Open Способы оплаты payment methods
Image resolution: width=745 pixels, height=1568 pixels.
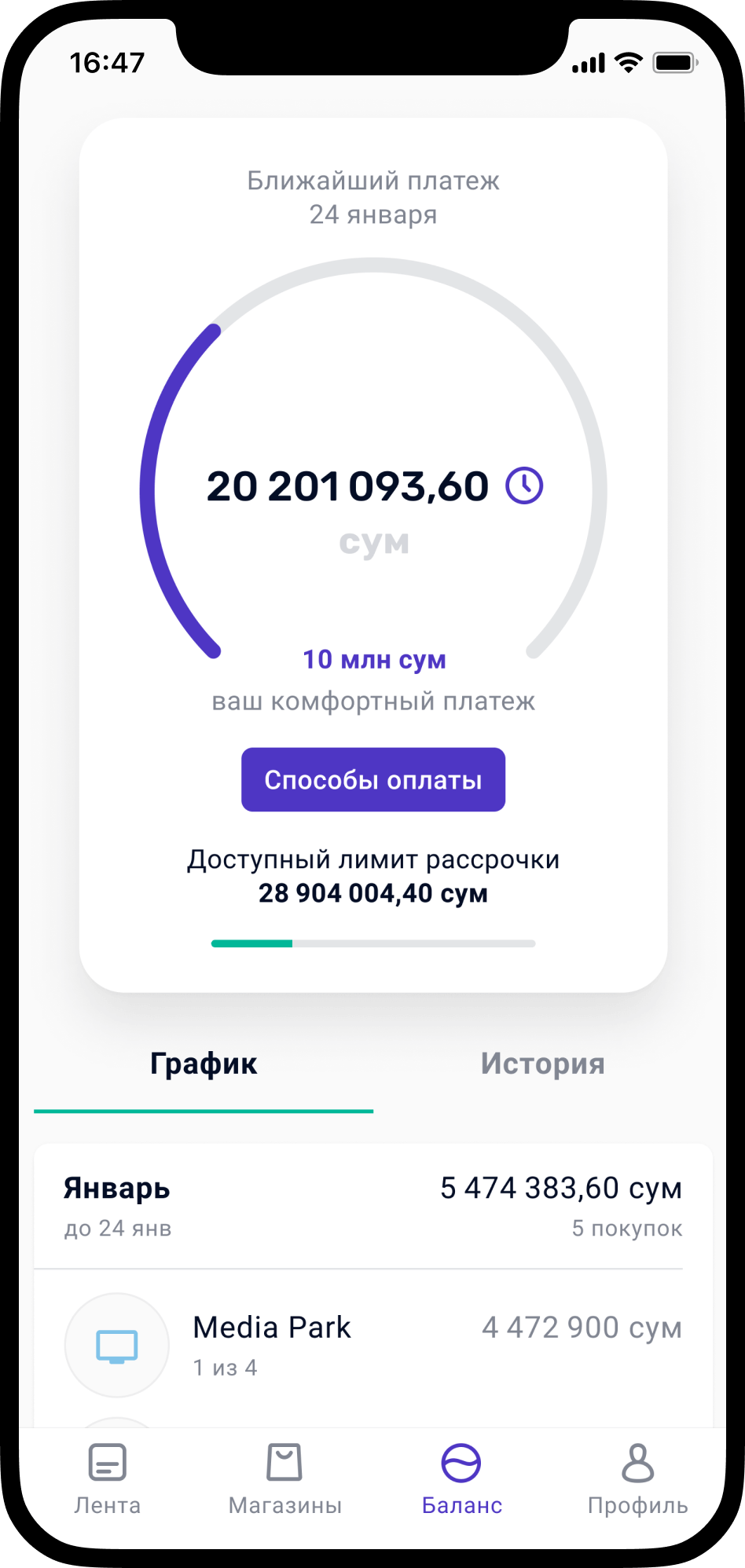coord(373,779)
